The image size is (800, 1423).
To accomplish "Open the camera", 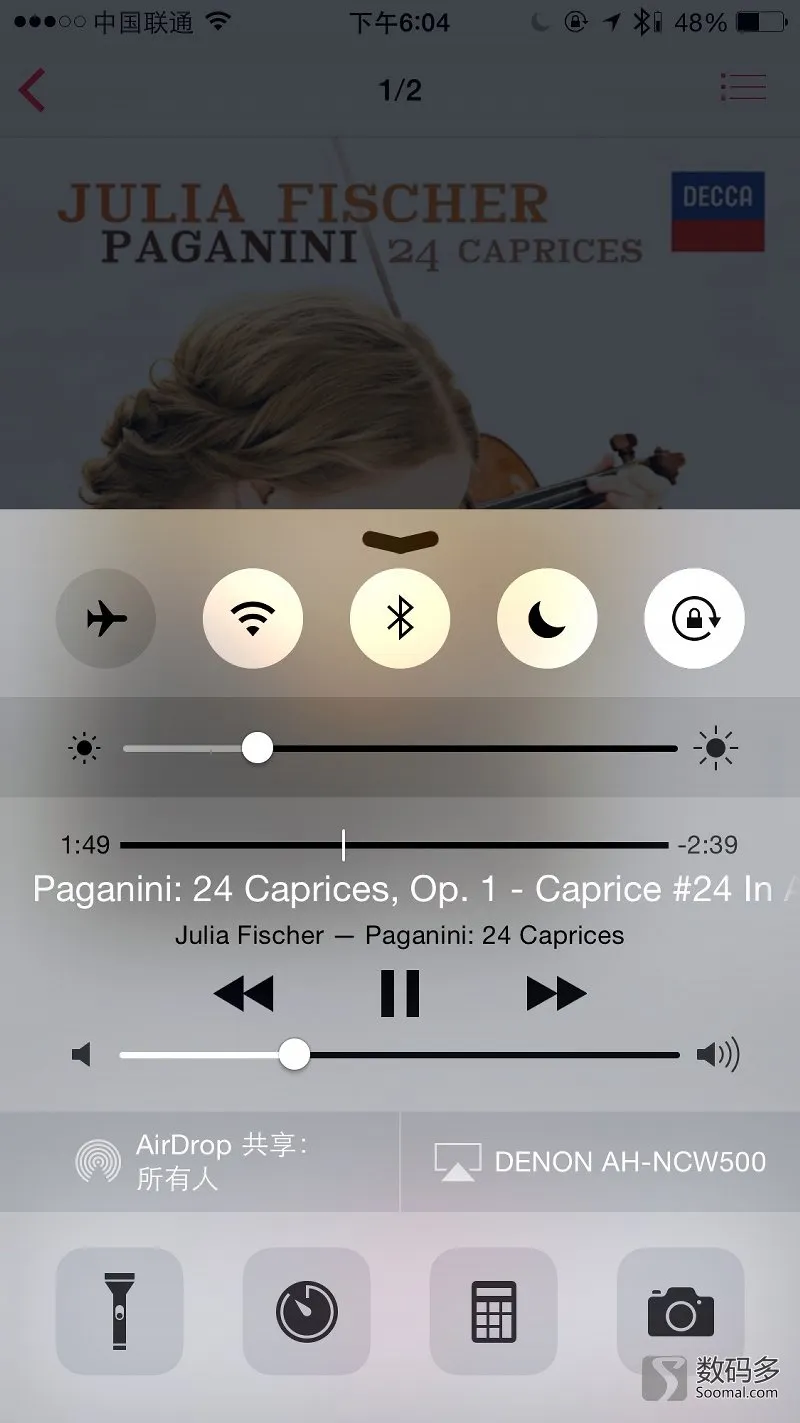I will pos(681,1311).
